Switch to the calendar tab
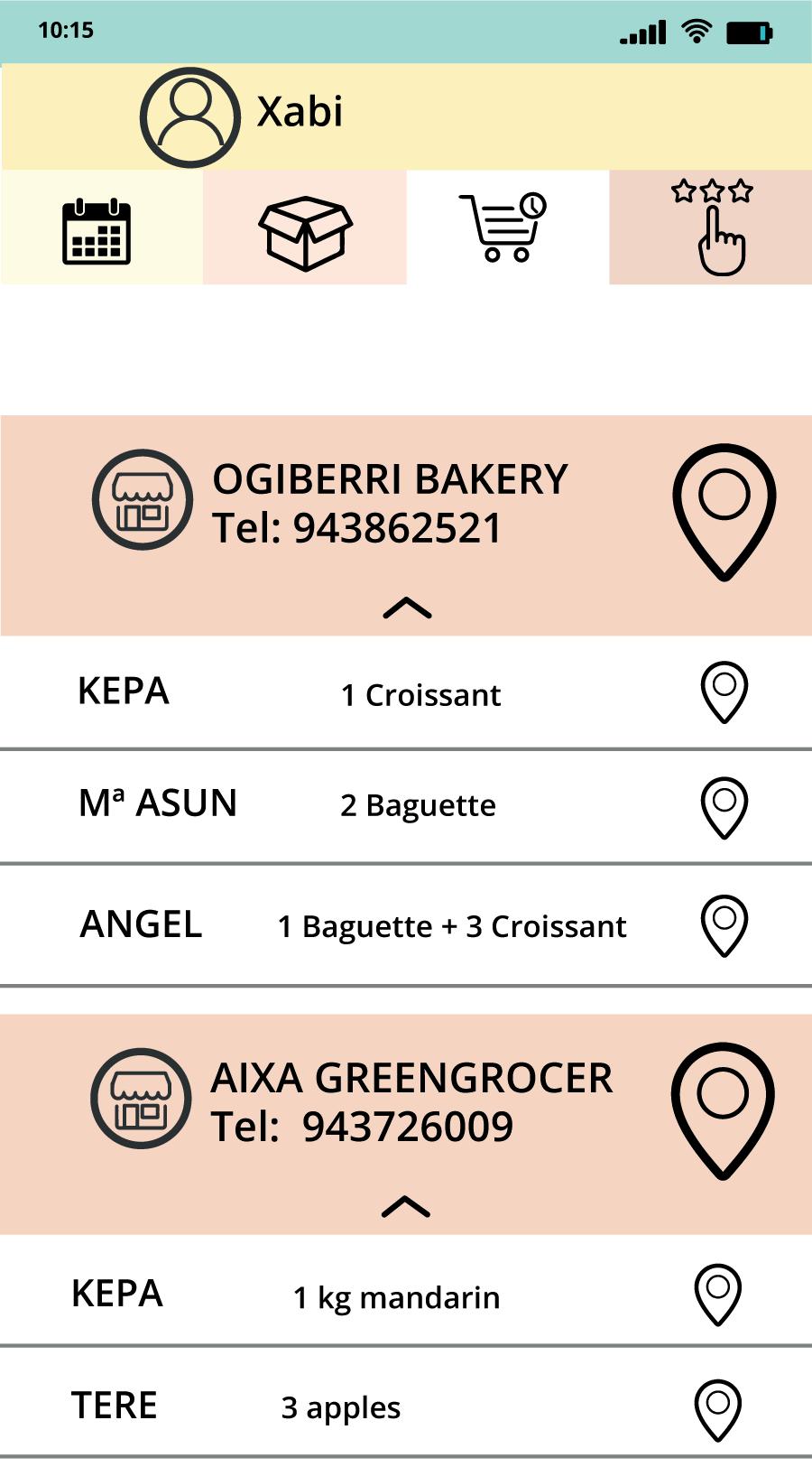 tap(97, 231)
